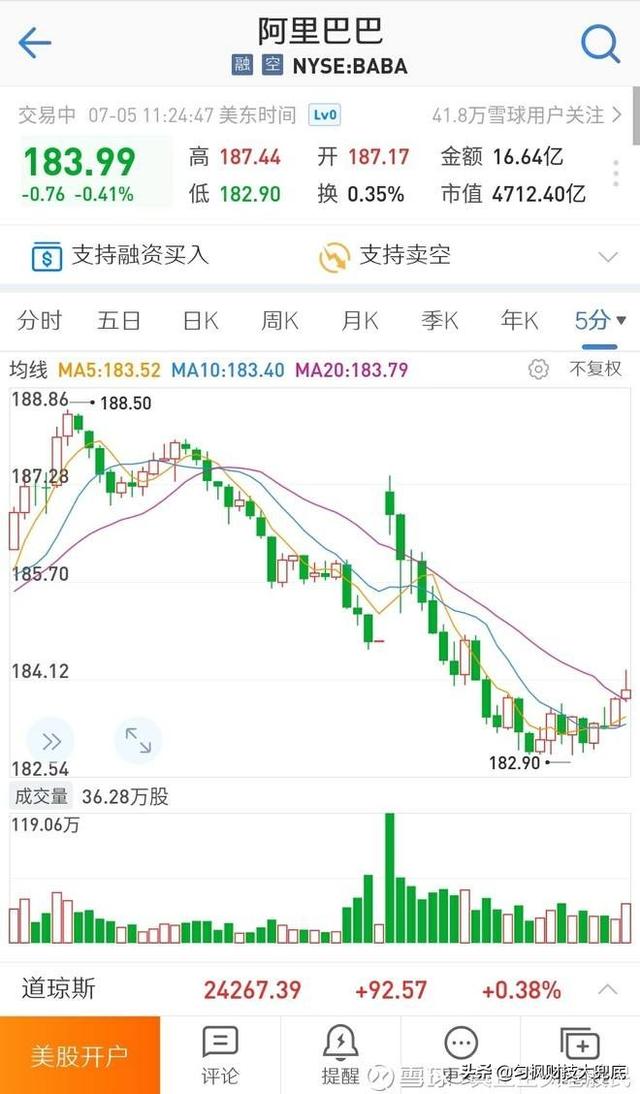Select the 年K chart tab
The height and width of the screenshot is (1094, 640).
(x=519, y=321)
